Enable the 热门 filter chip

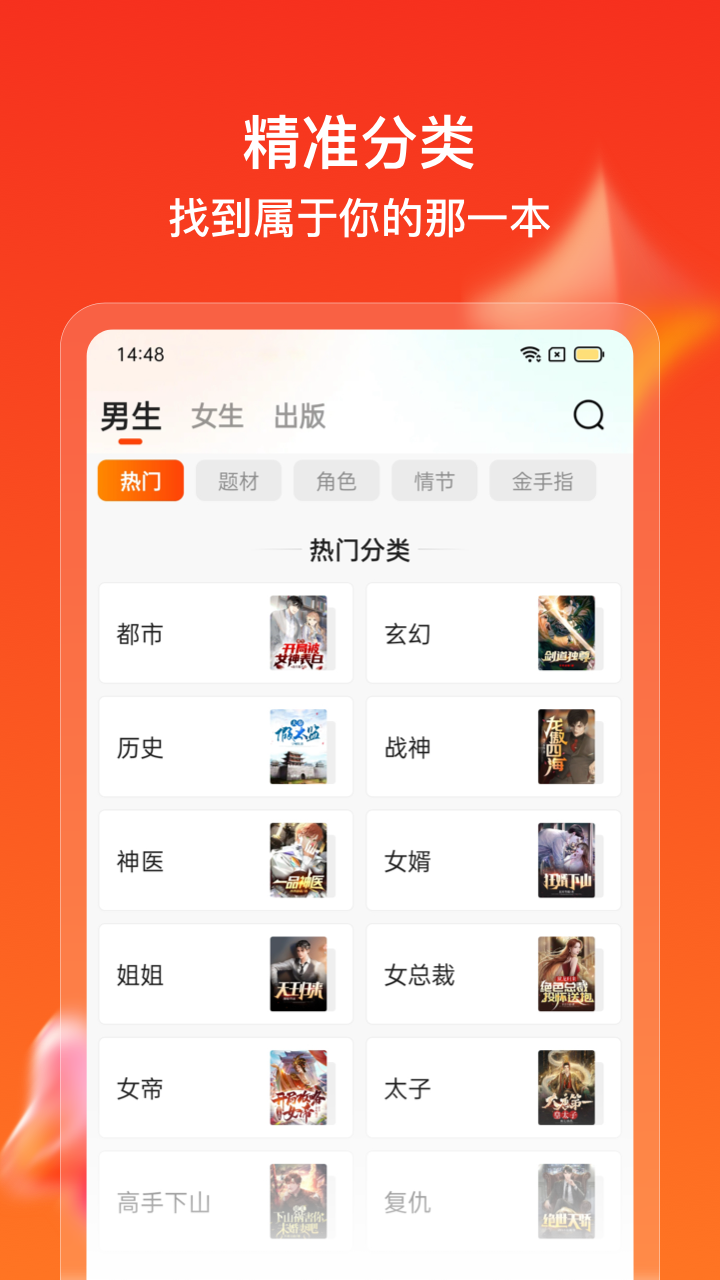(140, 480)
